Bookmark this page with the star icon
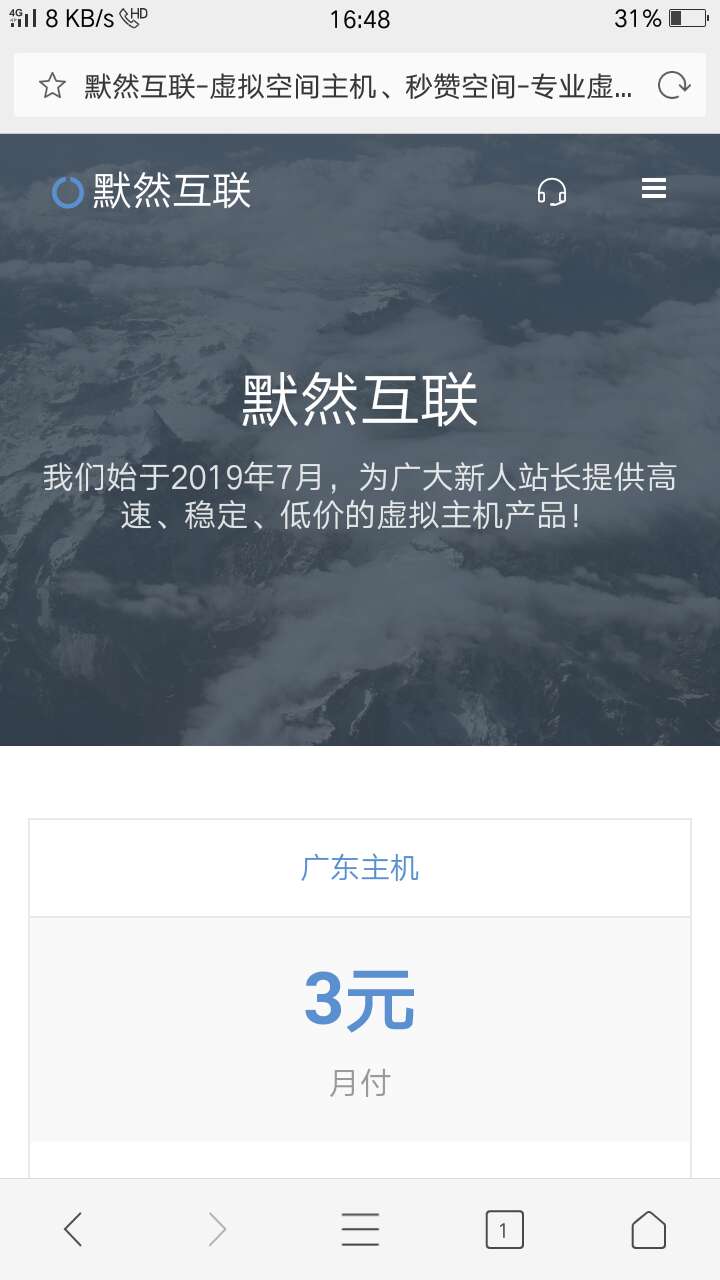The width and height of the screenshot is (720, 1280). pyautogui.click(x=52, y=86)
